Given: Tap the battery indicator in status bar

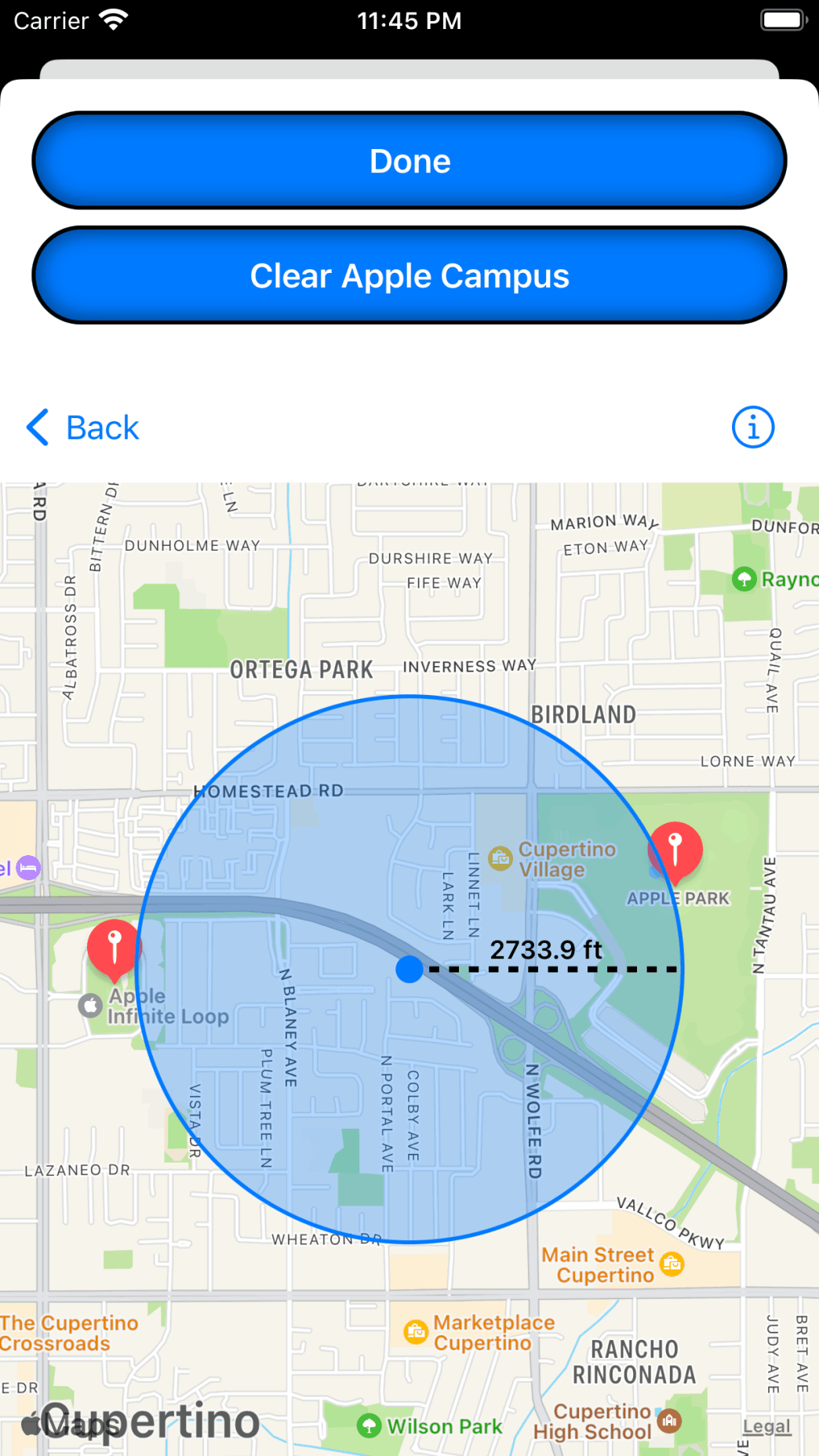Looking at the screenshot, I should click(782, 19).
